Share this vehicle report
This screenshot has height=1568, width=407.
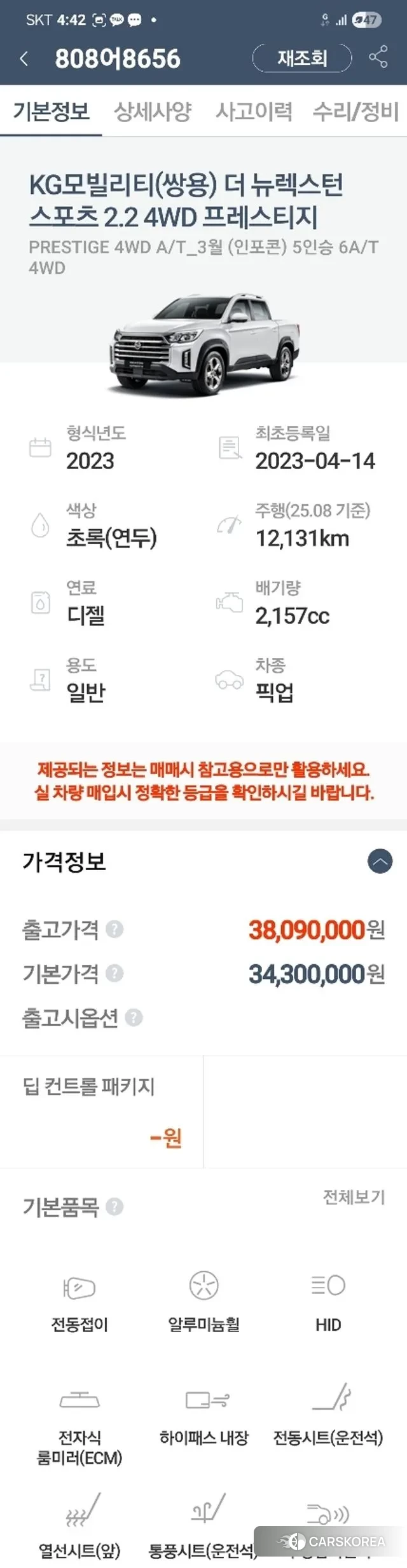click(378, 57)
